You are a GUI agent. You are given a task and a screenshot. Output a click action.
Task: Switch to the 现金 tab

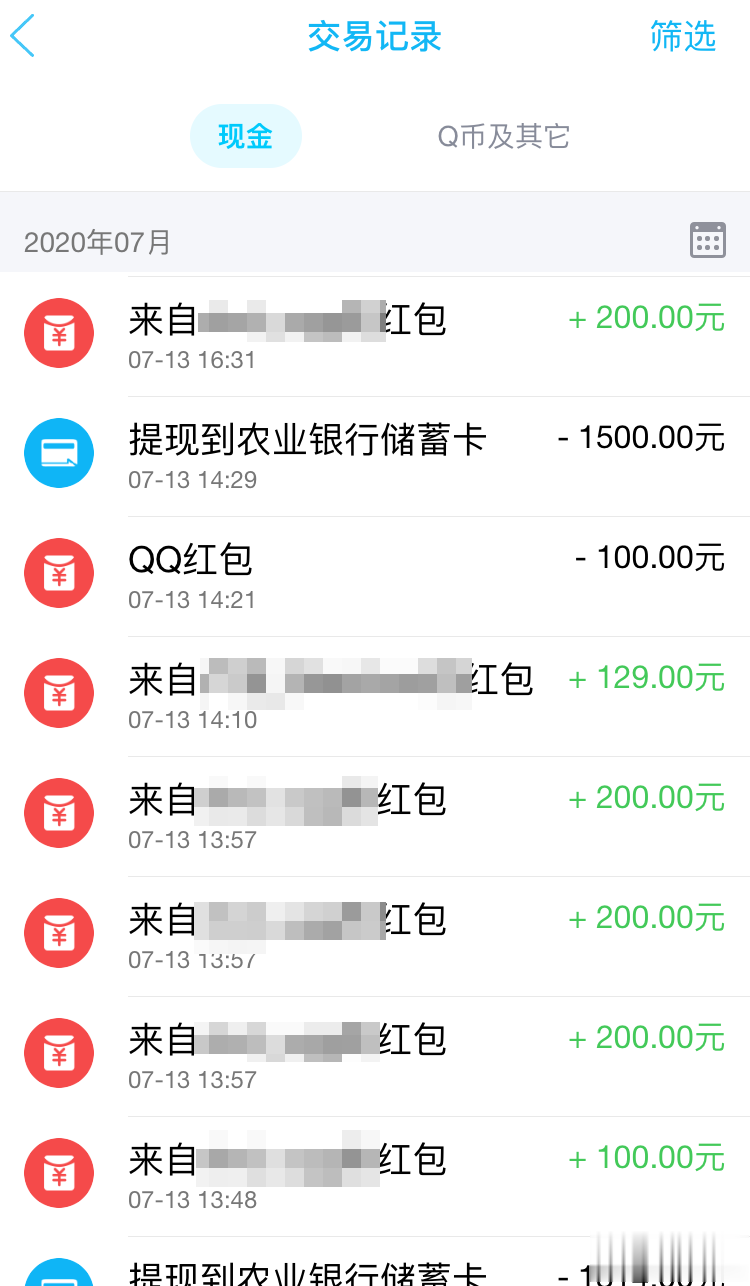point(245,136)
